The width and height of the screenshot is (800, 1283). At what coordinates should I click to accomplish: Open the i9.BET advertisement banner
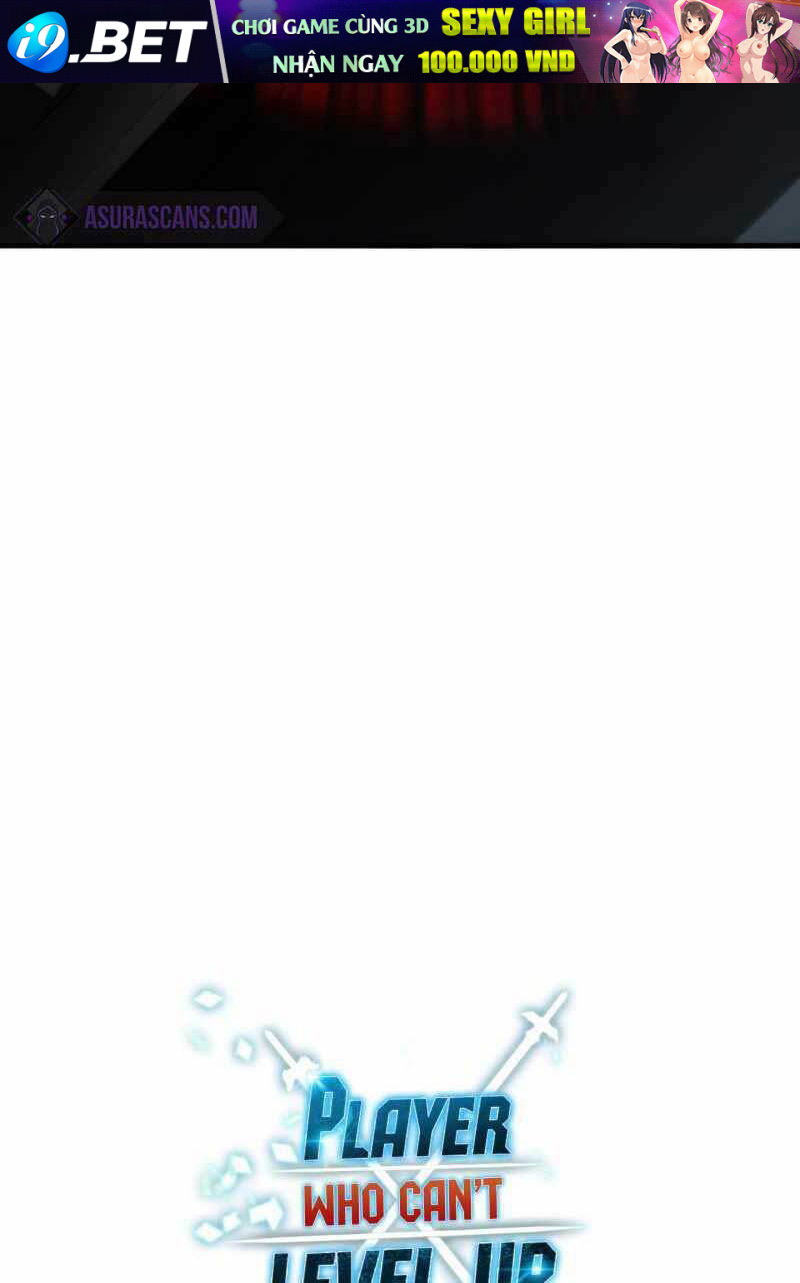tap(400, 41)
